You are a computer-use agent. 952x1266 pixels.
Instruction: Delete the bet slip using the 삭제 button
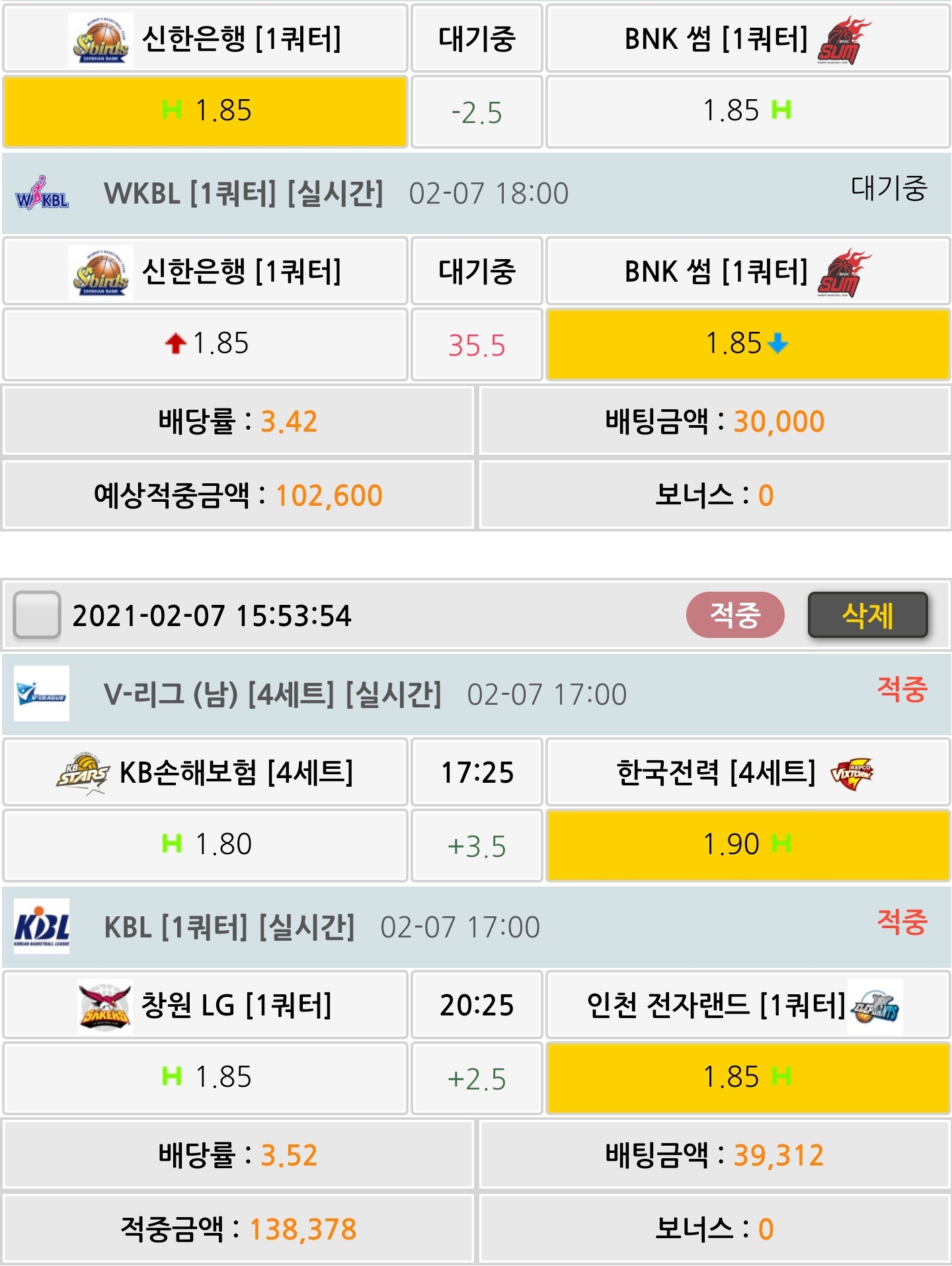867,615
